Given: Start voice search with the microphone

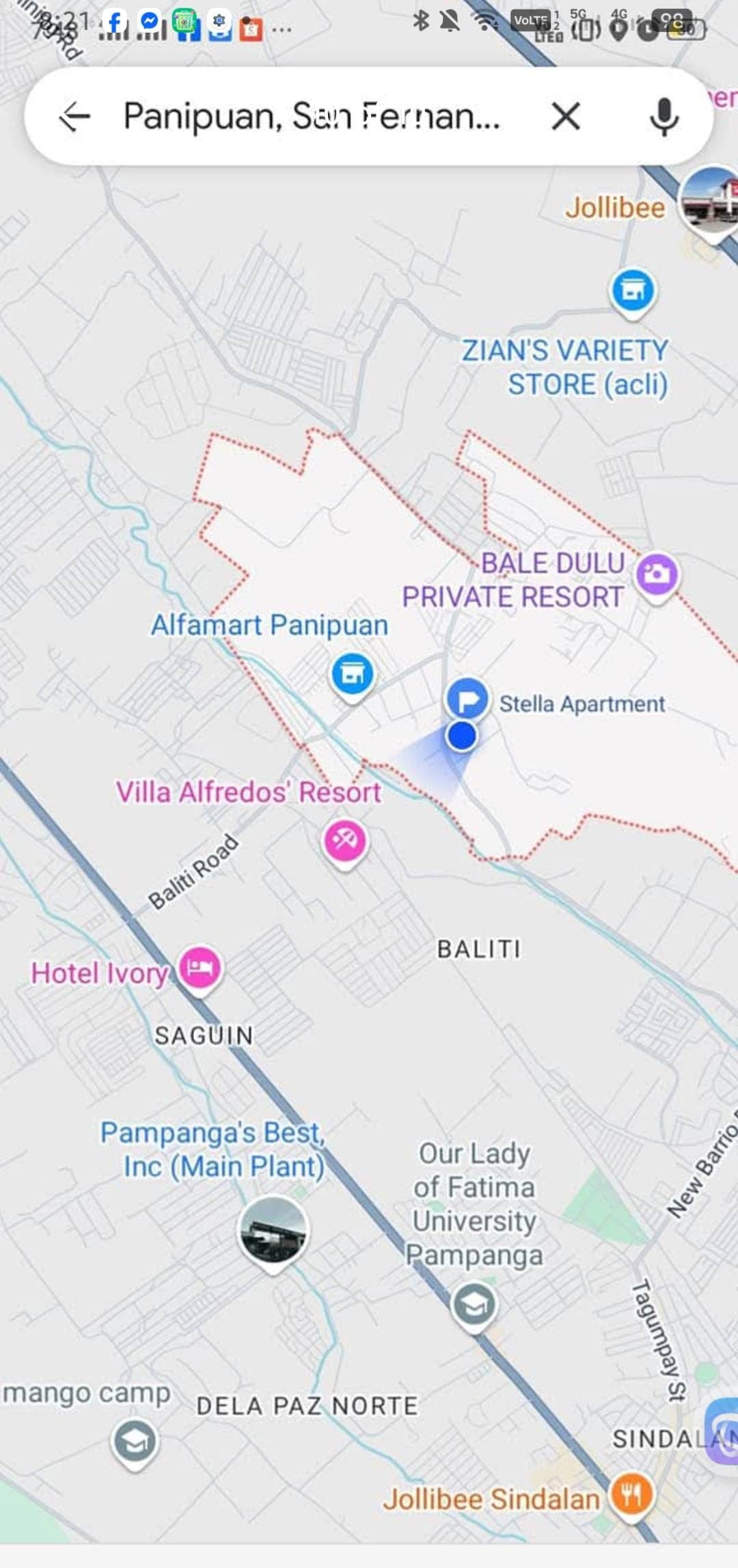Looking at the screenshot, I should pos(664,116).
